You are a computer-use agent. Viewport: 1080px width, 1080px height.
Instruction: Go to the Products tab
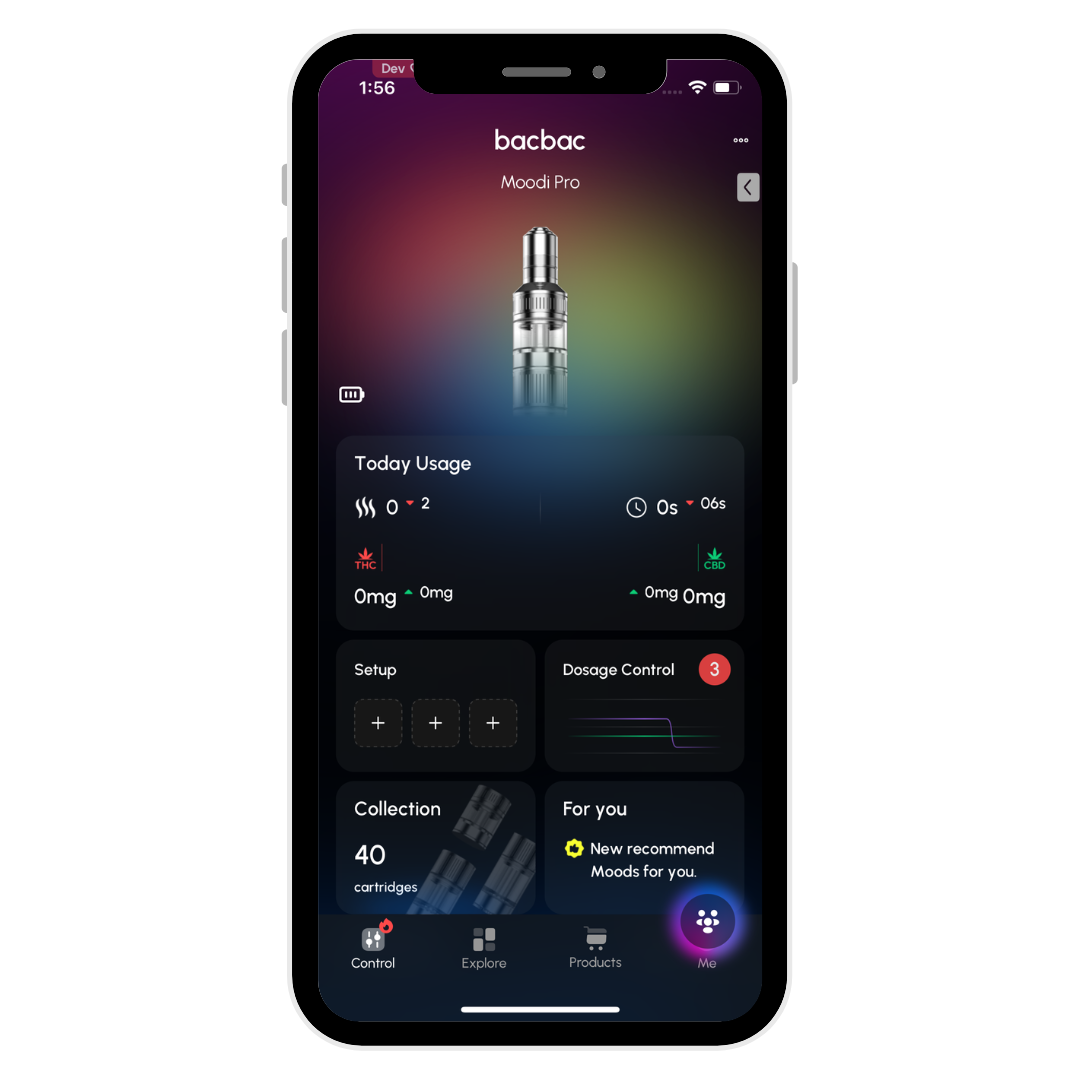point(595,948)
